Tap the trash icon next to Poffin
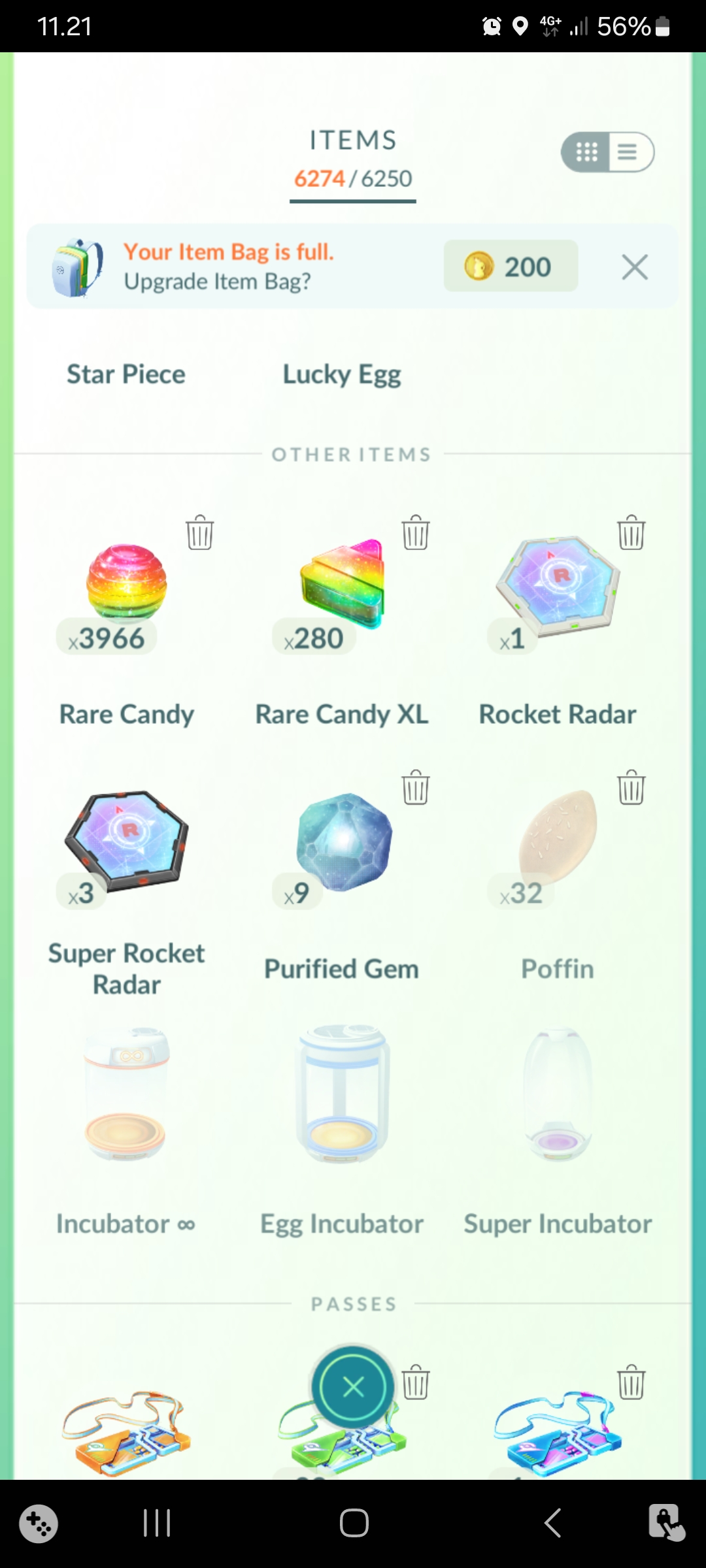706x1568 pixels. point(631,787)
